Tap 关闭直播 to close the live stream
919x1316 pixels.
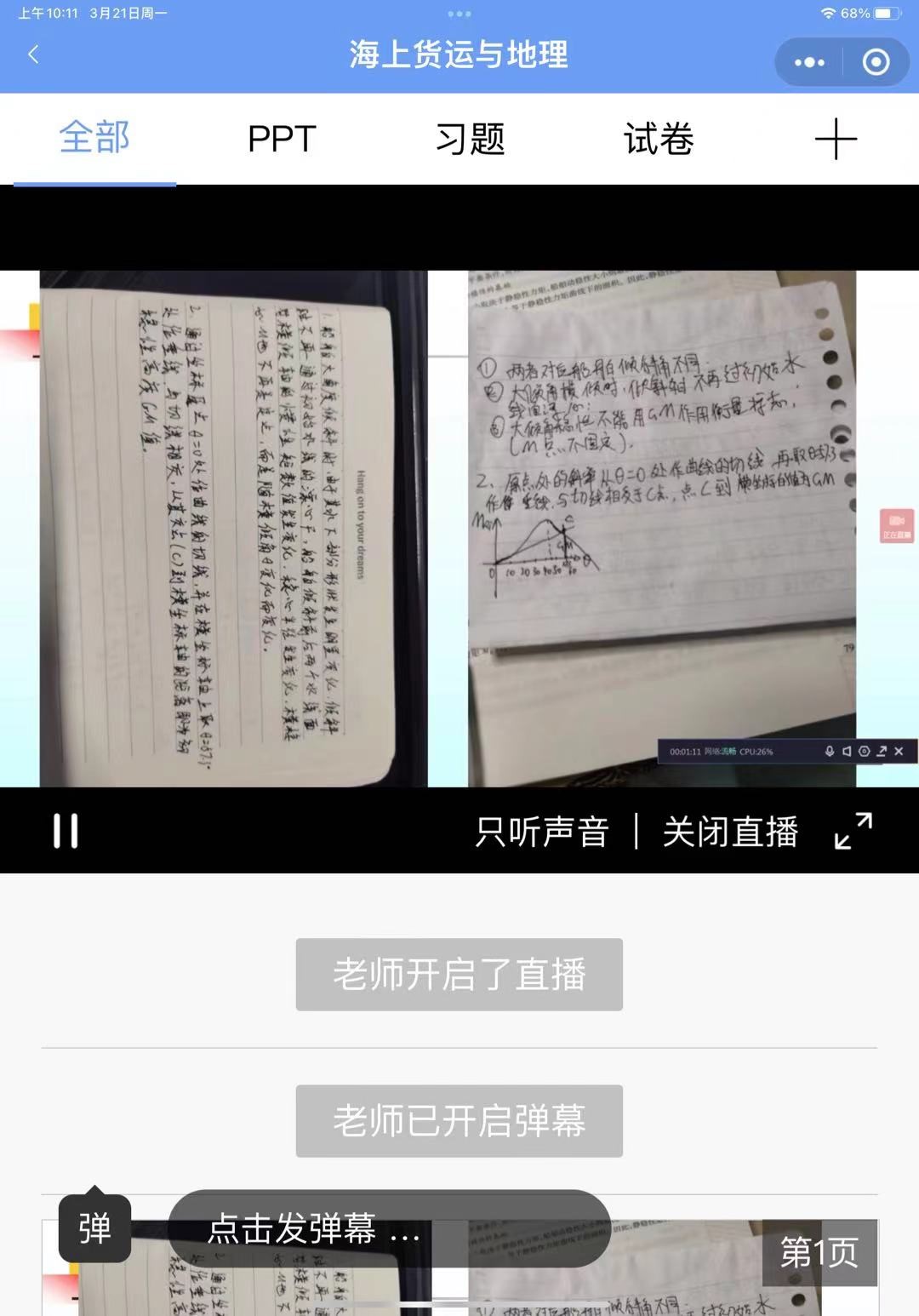[x=730, y=832]
